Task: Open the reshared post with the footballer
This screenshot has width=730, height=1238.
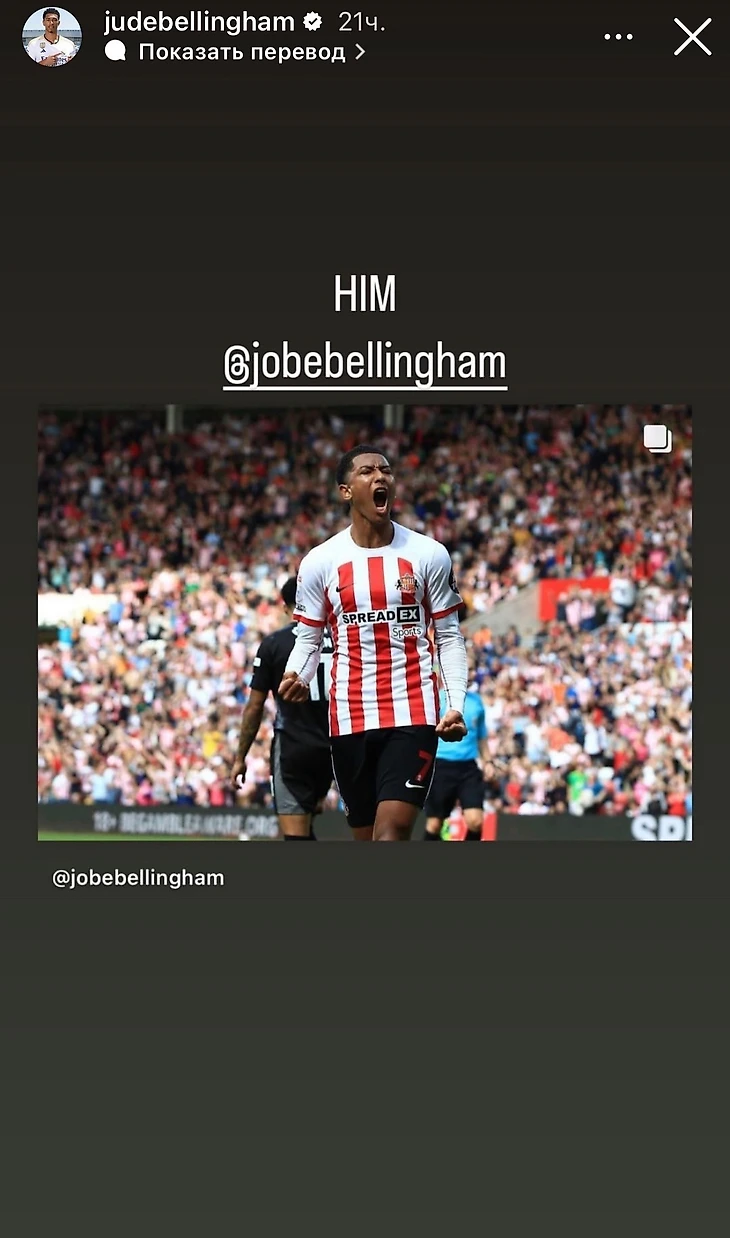Action: point(365,622)
